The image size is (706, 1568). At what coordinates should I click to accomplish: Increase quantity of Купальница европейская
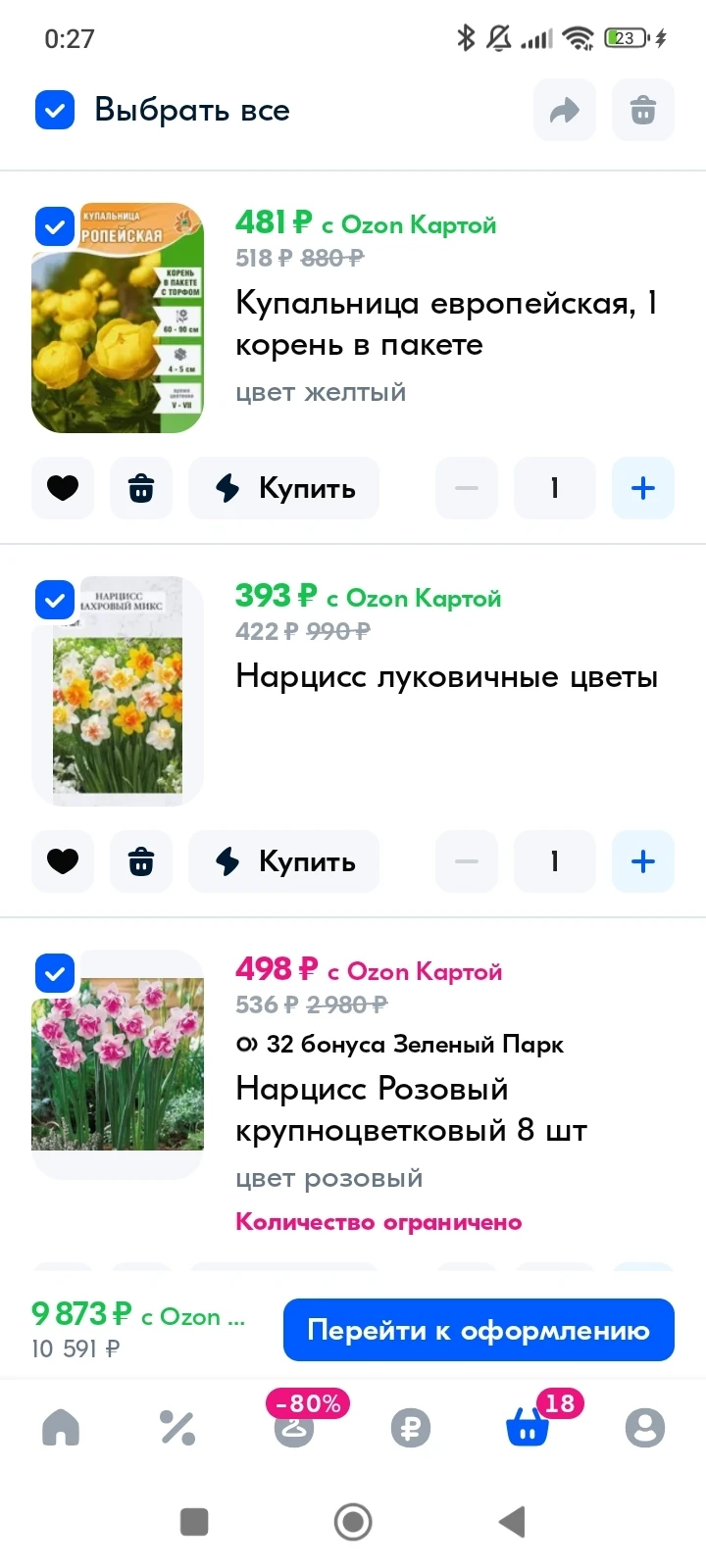pyautogui.click(x=643, y=488)
